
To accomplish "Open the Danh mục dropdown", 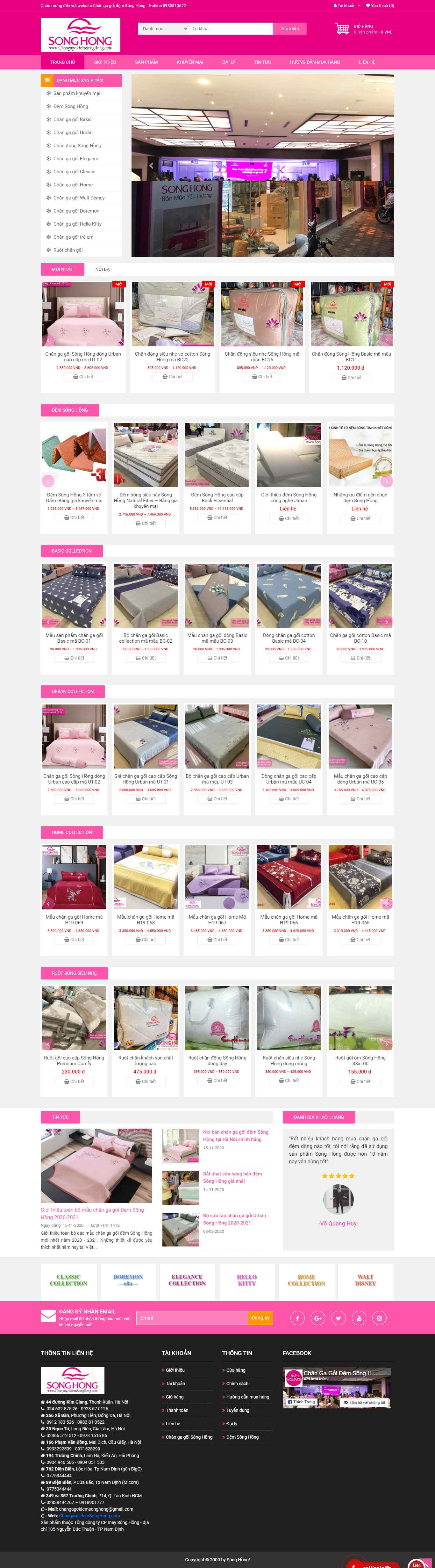I will pyautogui.click(x=163, y=29).
